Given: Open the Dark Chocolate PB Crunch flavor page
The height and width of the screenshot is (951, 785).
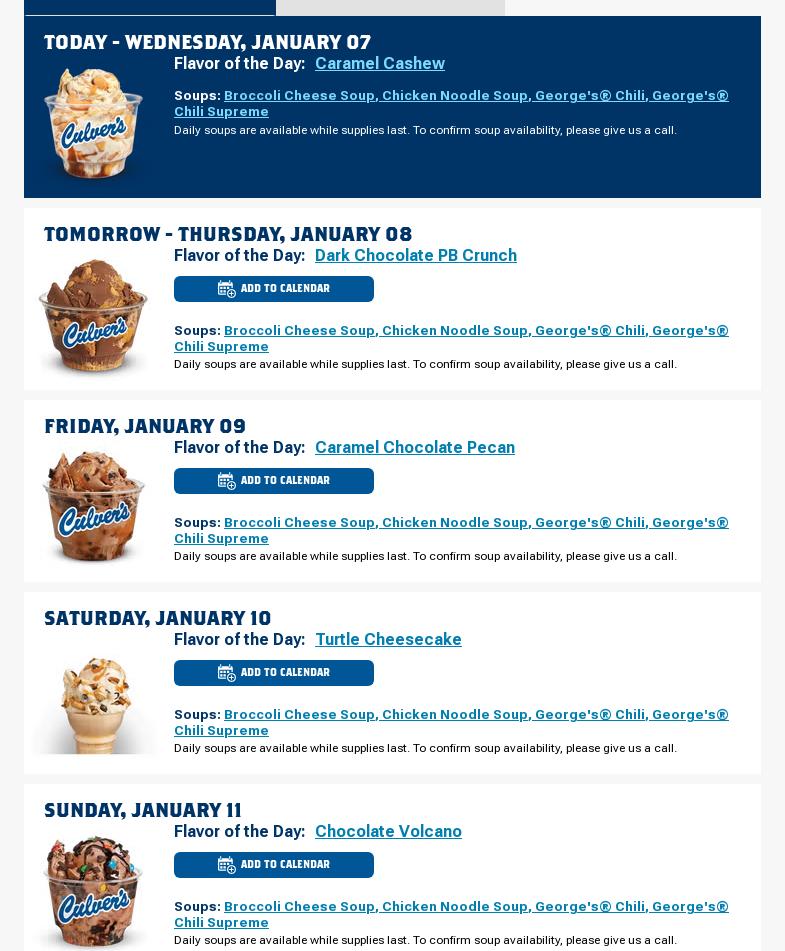Looking at the screenshot, I should [416, 256].
